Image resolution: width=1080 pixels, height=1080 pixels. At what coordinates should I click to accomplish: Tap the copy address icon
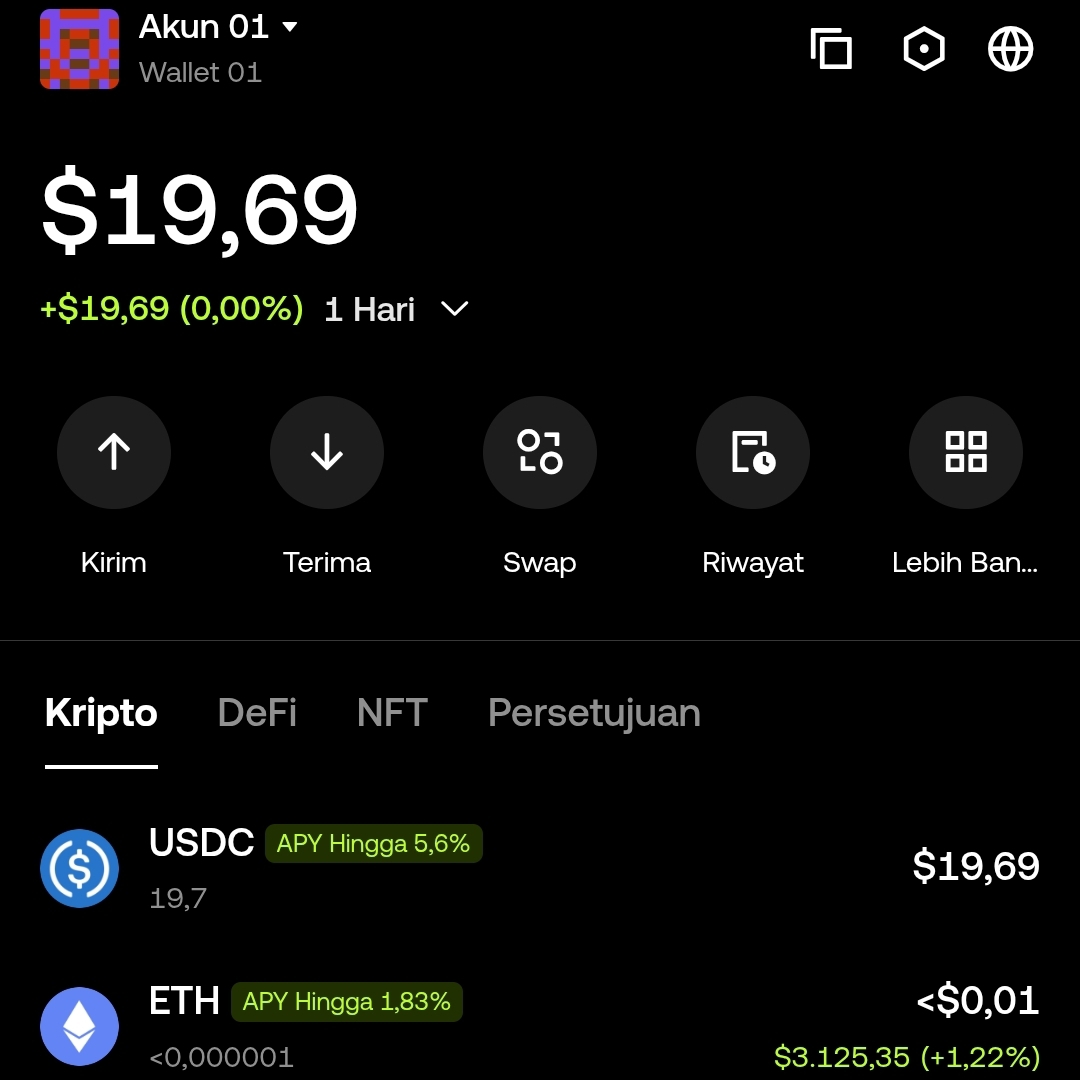(x=831, y=49)
